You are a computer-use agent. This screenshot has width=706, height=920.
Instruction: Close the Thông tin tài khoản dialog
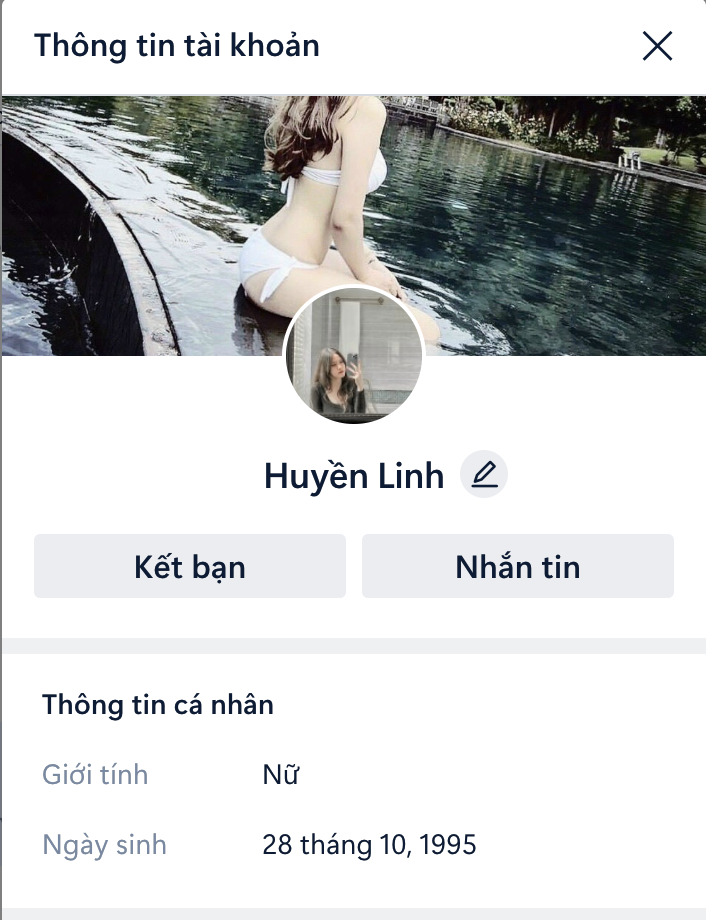click(657, 46)
